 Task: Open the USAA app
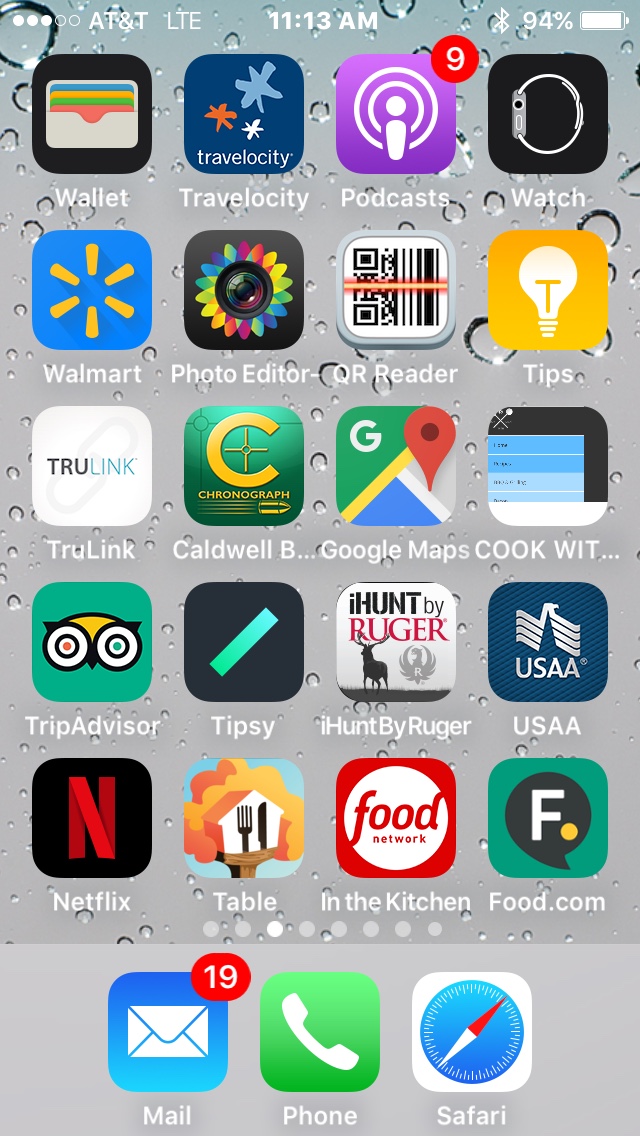tap(548, 642)
